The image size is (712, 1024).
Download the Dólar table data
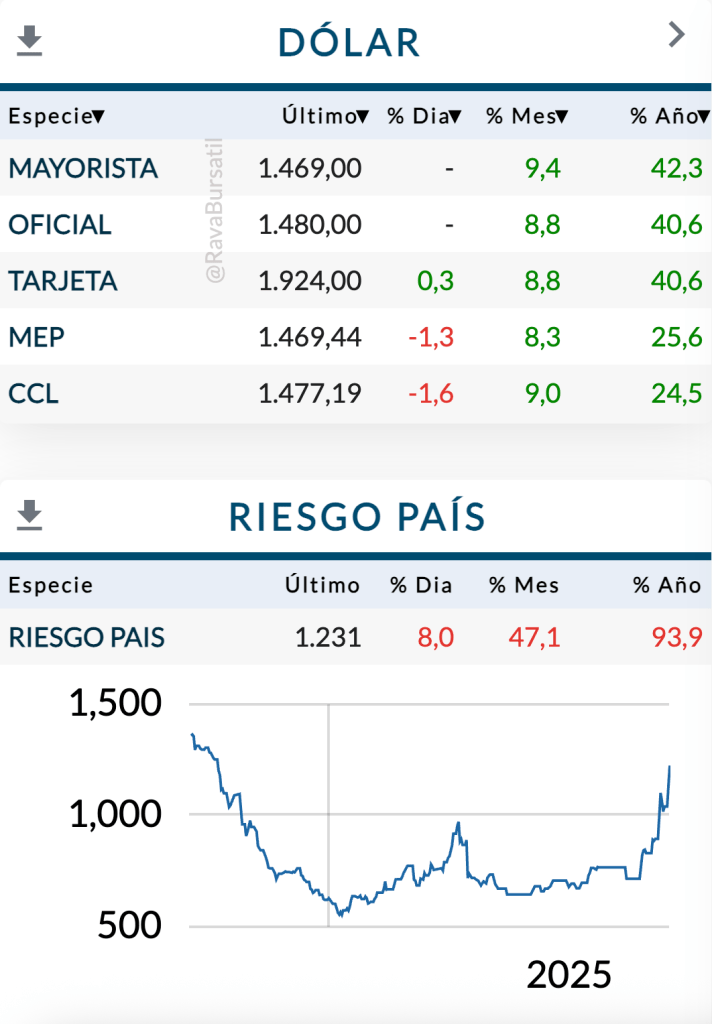click(30, 41)
